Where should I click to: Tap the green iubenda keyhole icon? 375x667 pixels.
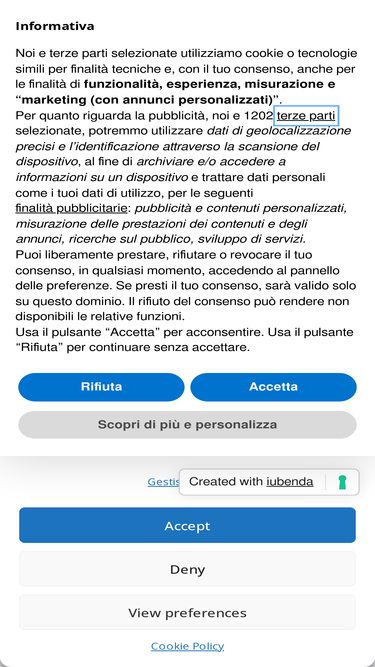(x=342, y=482)
